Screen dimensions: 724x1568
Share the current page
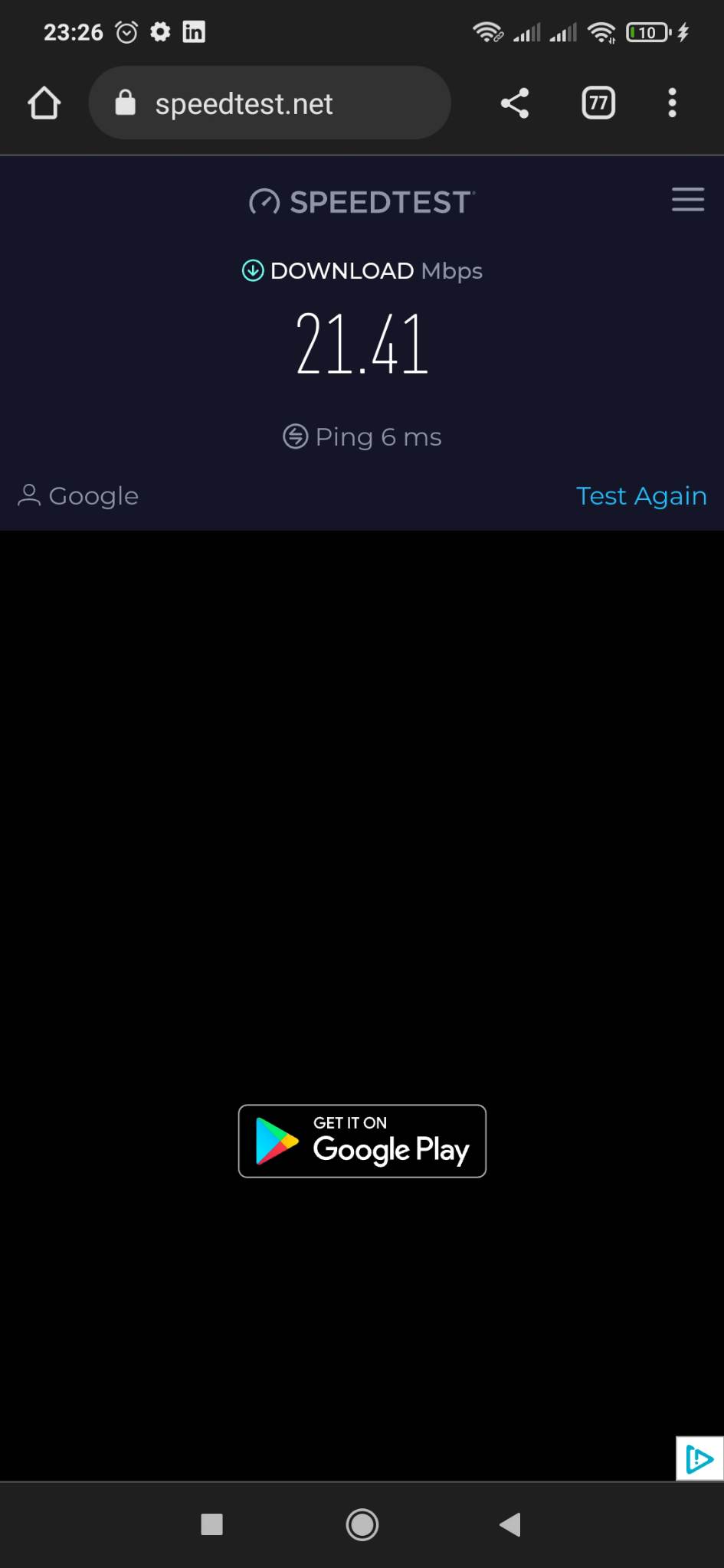coord(515,103)
